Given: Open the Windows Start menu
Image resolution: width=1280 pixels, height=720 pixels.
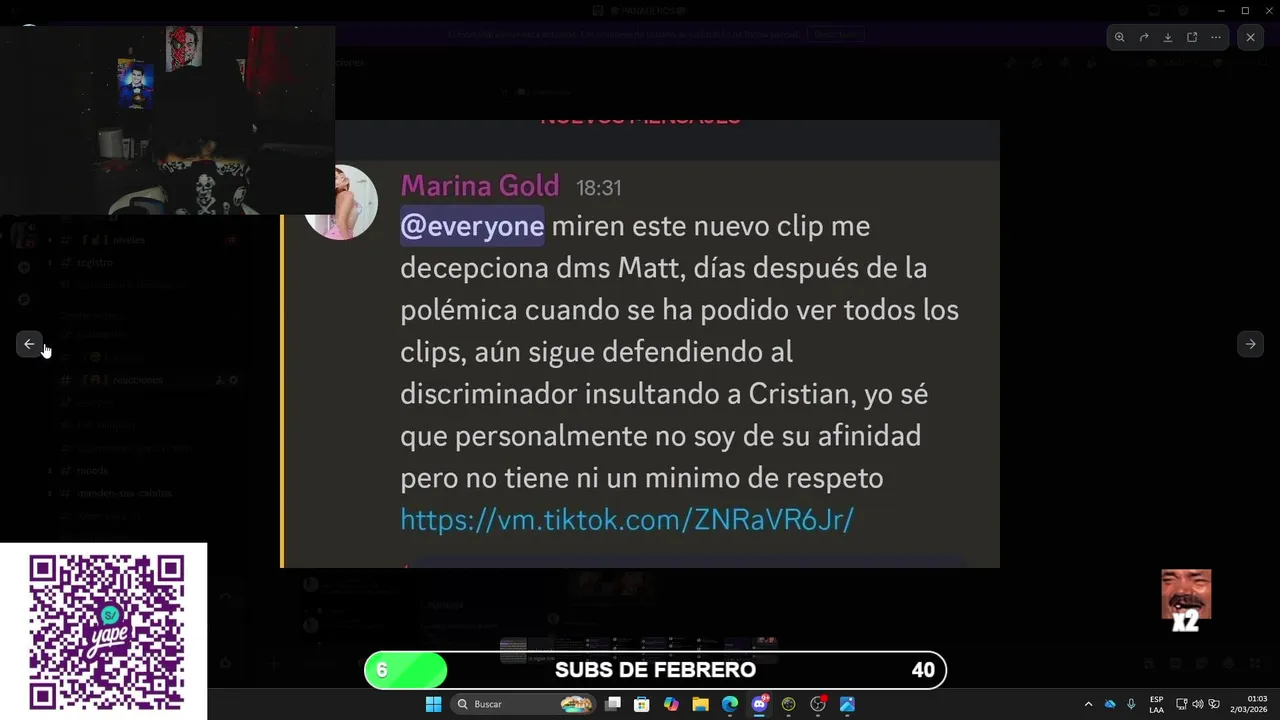Looking at the screenshot, I should tap(433, 704).
